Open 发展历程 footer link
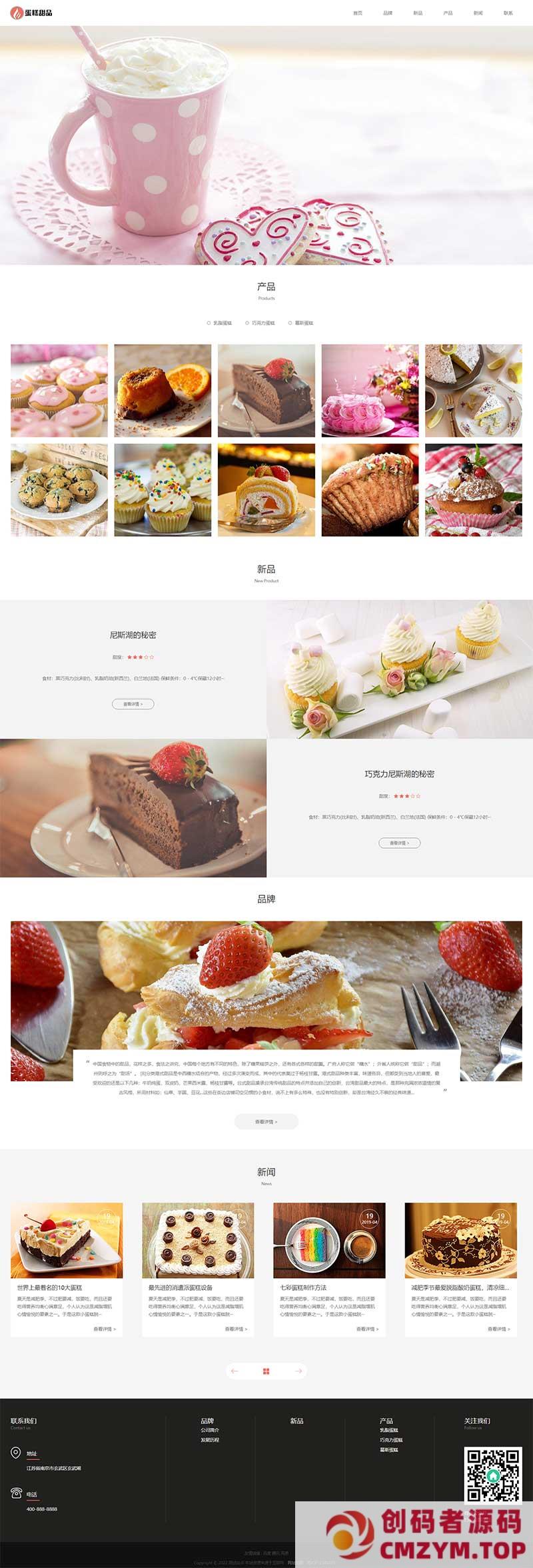The width and height of the screenshot is (533, 1568). [210, 1440]
